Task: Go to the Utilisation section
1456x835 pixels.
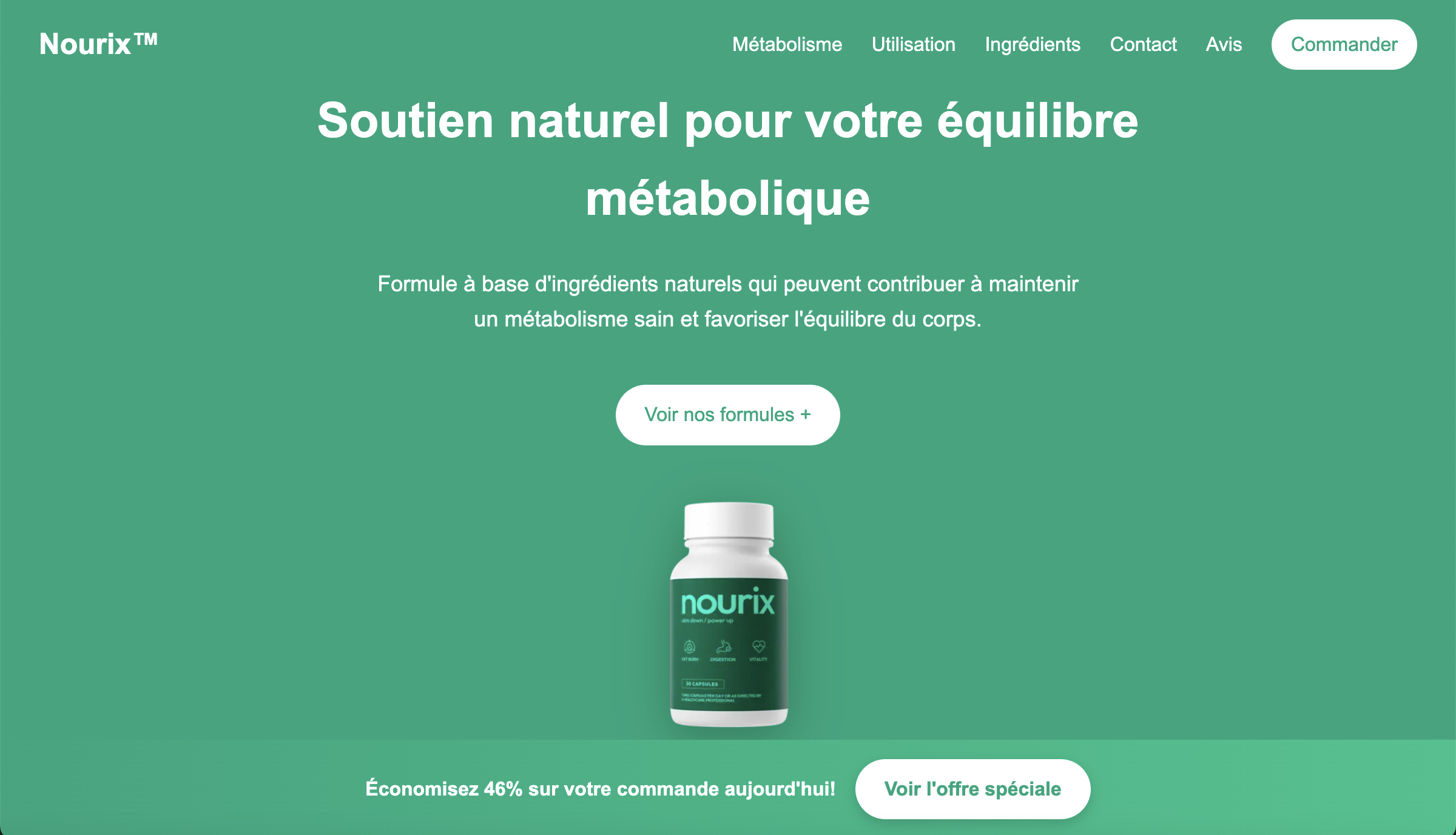Action: [913, 44]
